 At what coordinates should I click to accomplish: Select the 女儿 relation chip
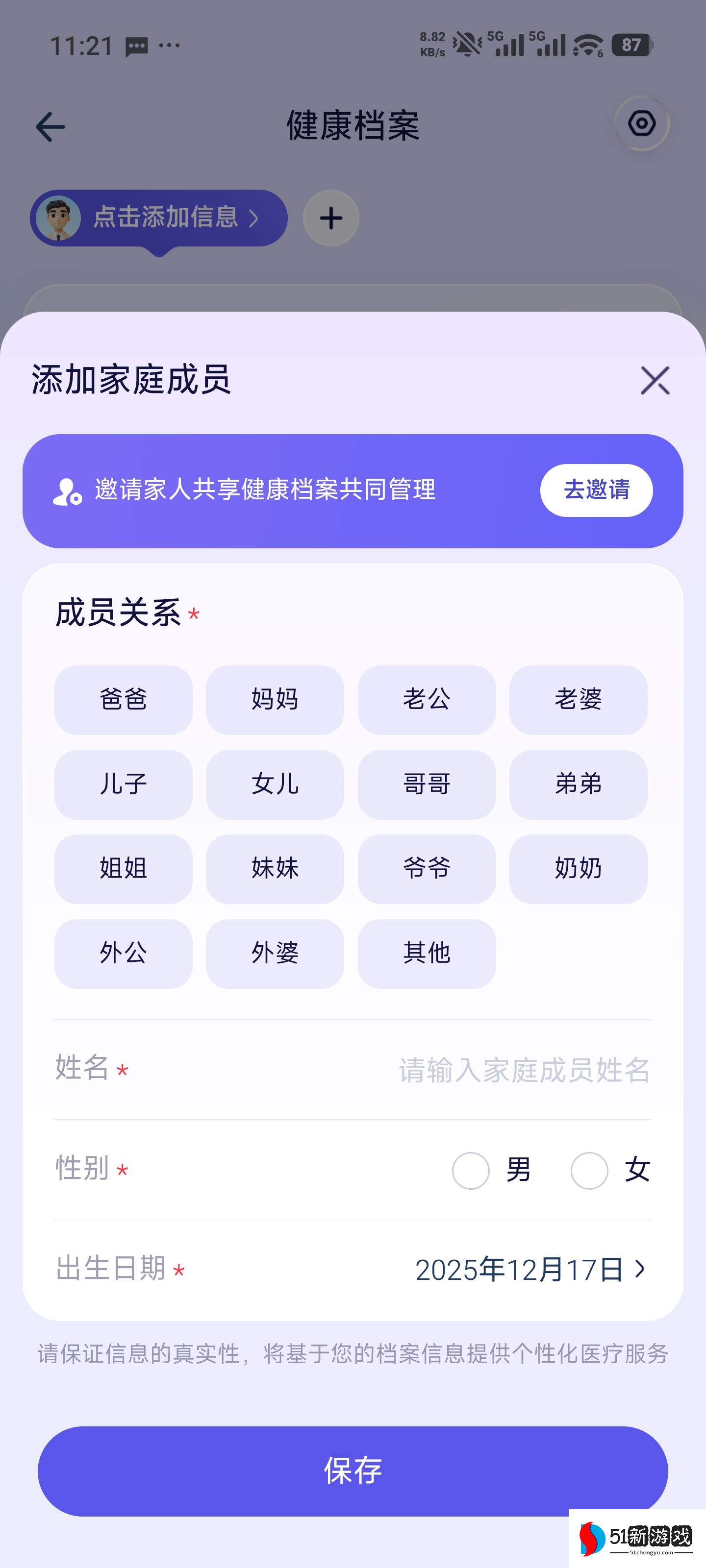click(275, 784)
